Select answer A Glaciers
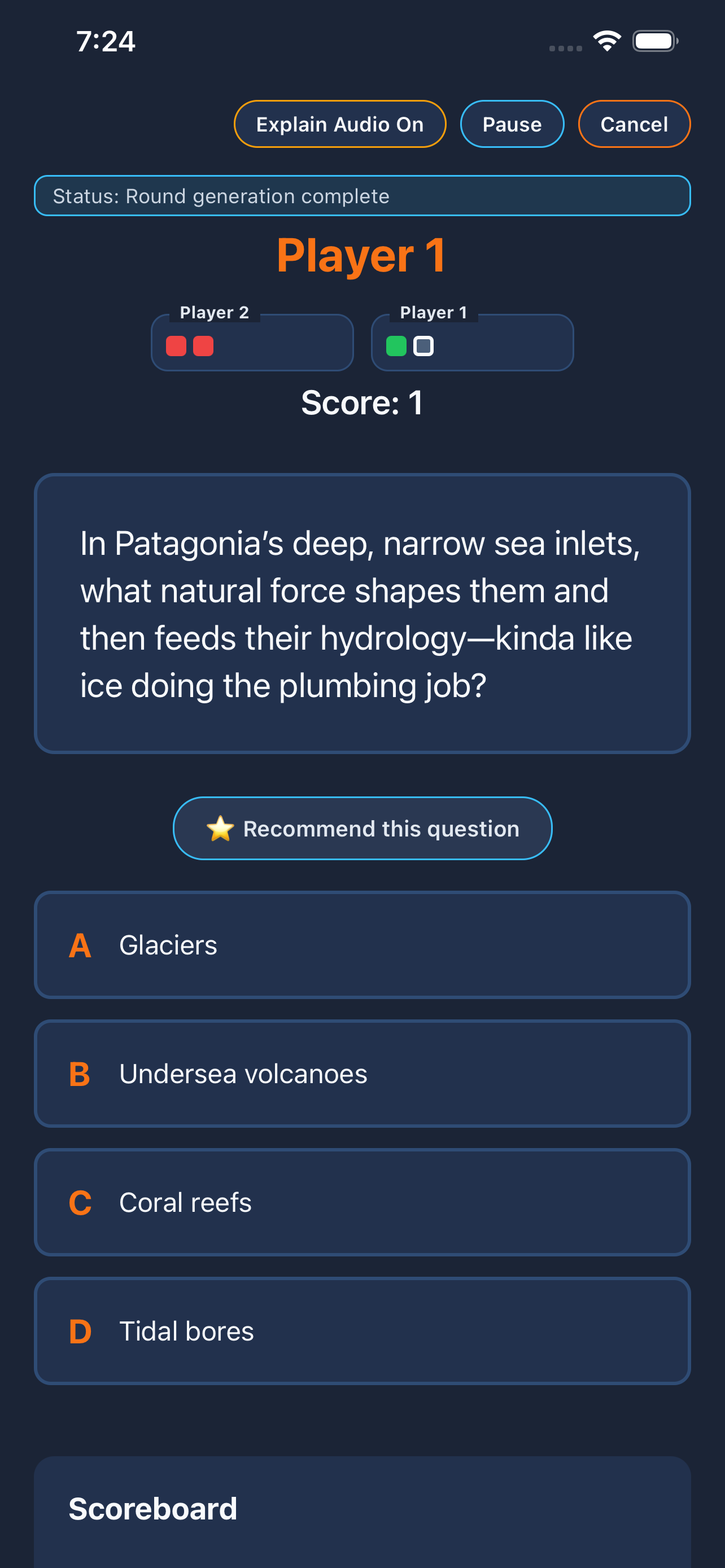The image size is (725, 1568). (362, 945)
